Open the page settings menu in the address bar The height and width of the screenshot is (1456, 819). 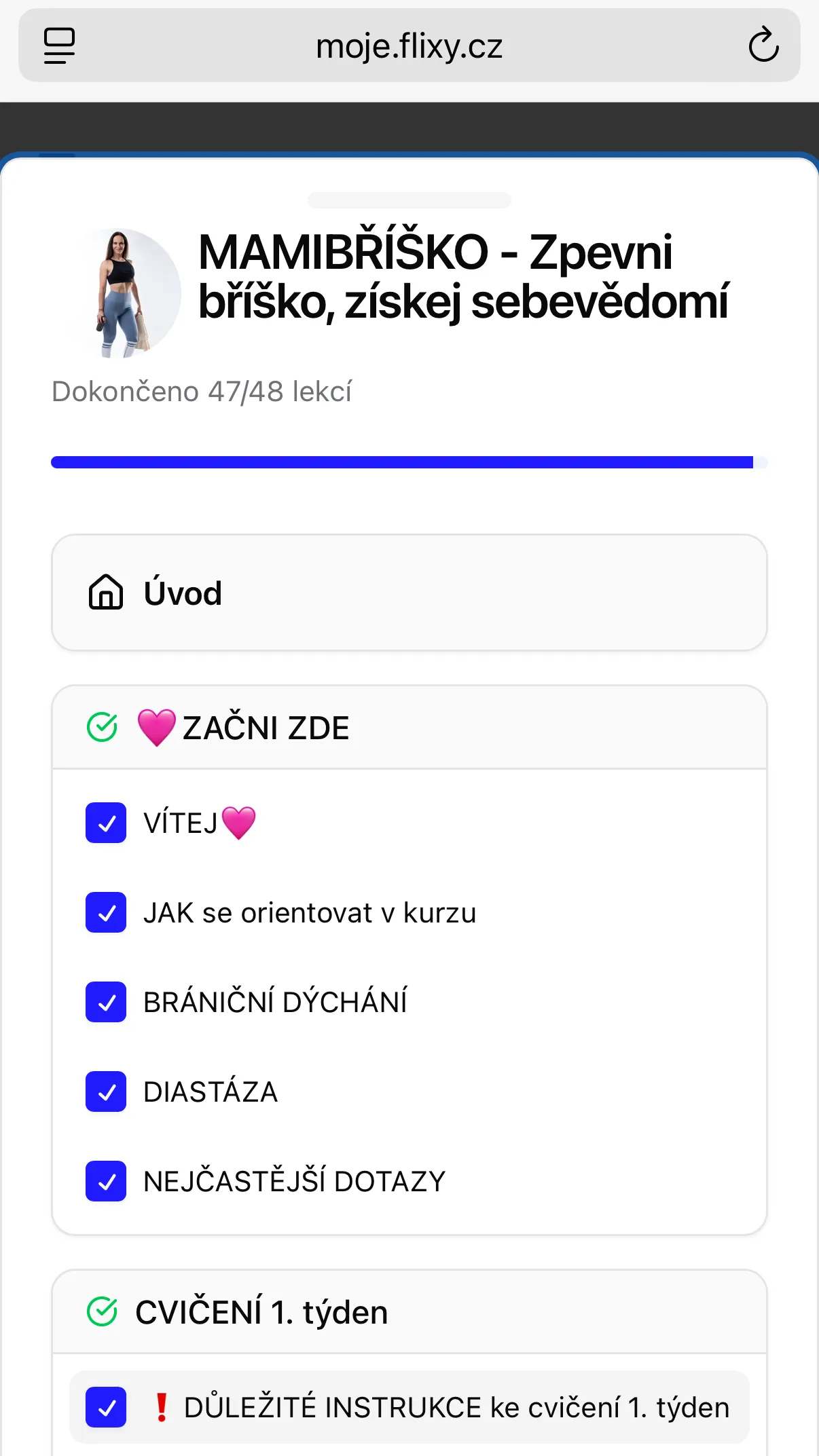coord(59,45)
